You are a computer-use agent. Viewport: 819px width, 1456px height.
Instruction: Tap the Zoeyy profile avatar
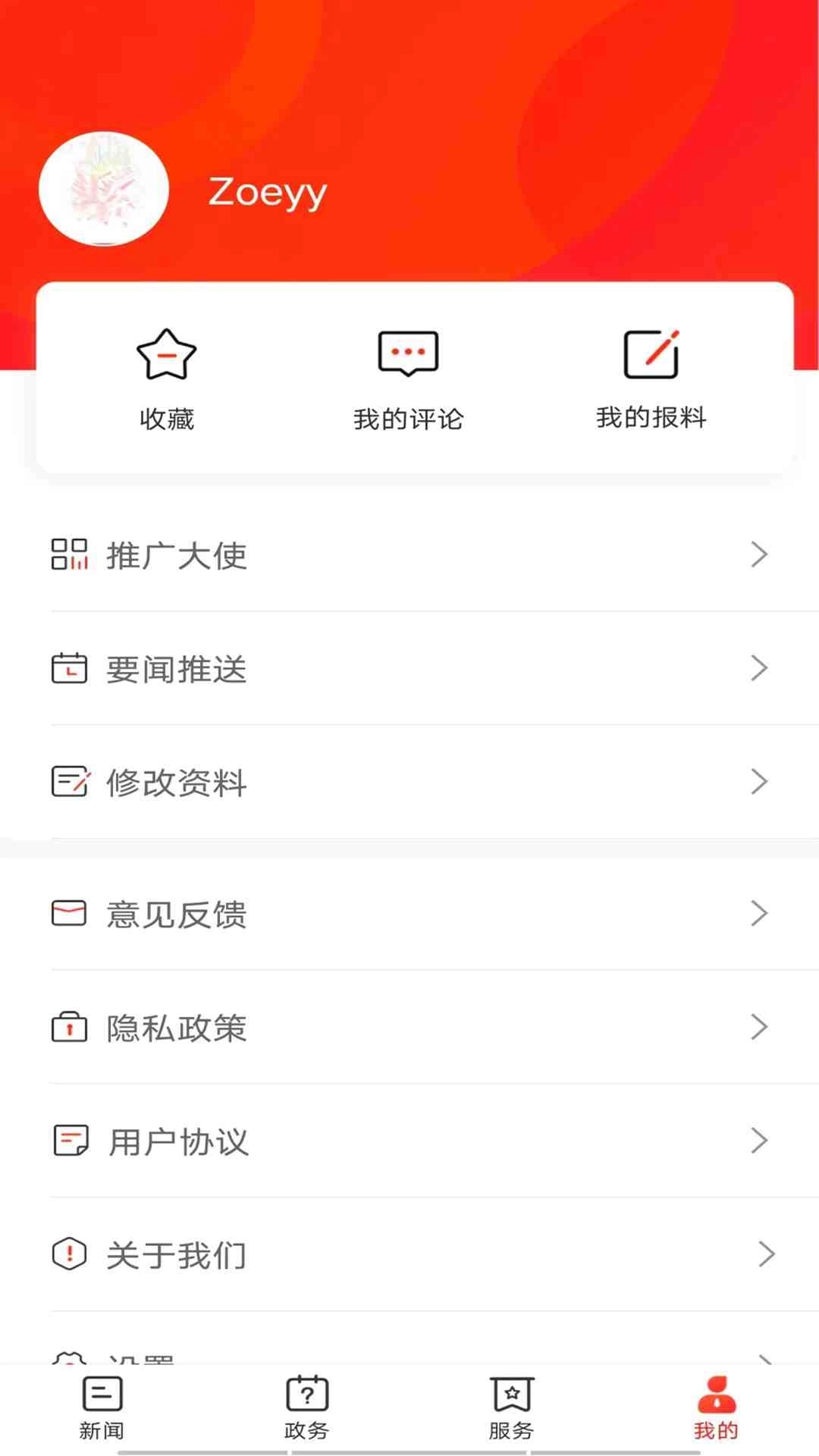click(x=105, y=190)
